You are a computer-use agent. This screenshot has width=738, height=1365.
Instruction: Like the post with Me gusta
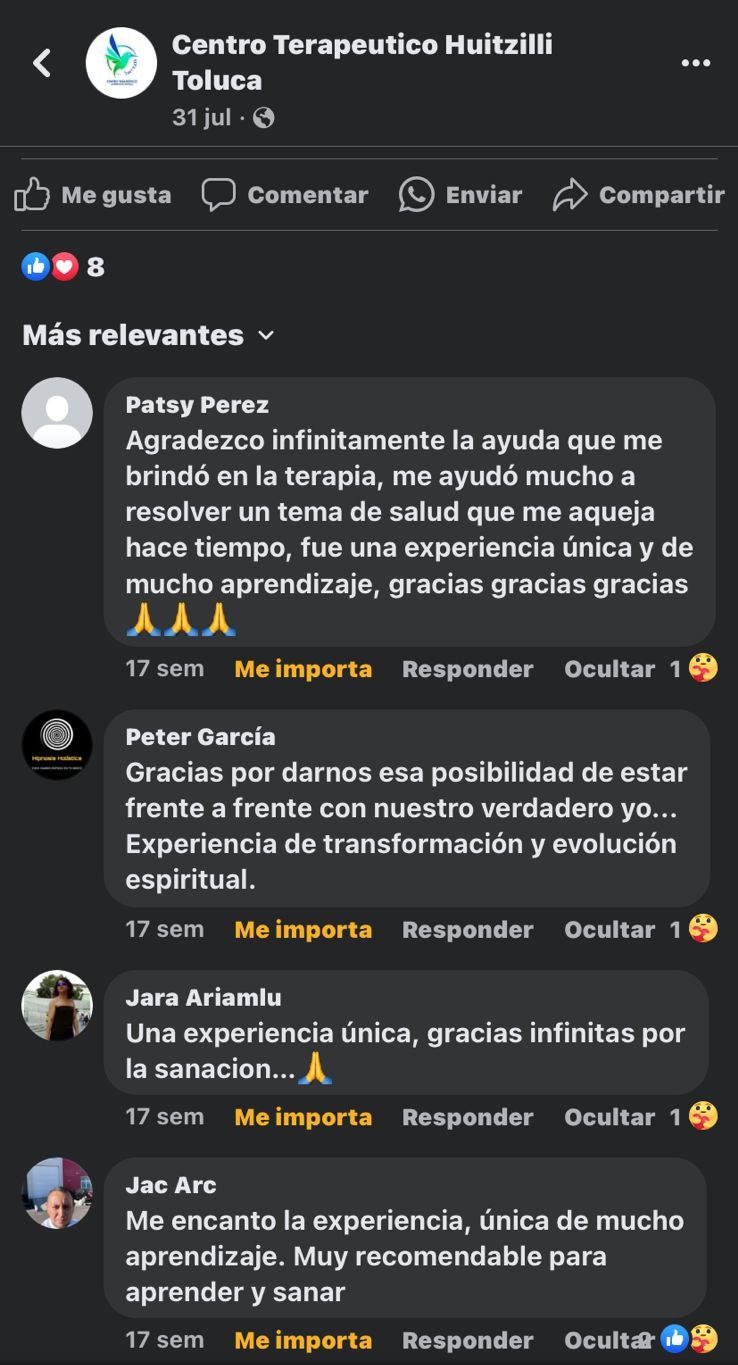[93, 195]
